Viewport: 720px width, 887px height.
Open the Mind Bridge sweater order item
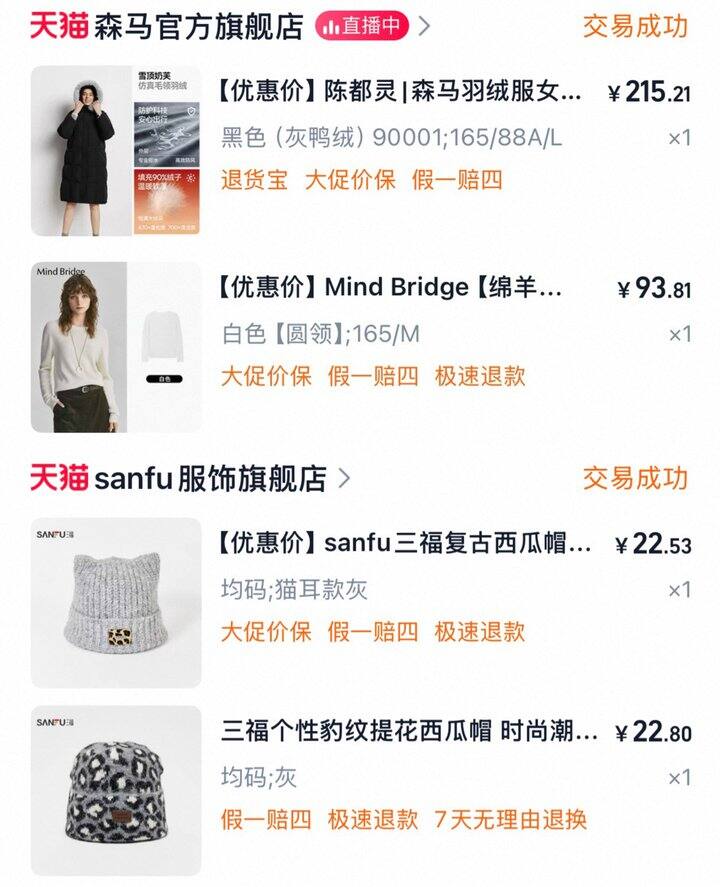coord(390,288)
